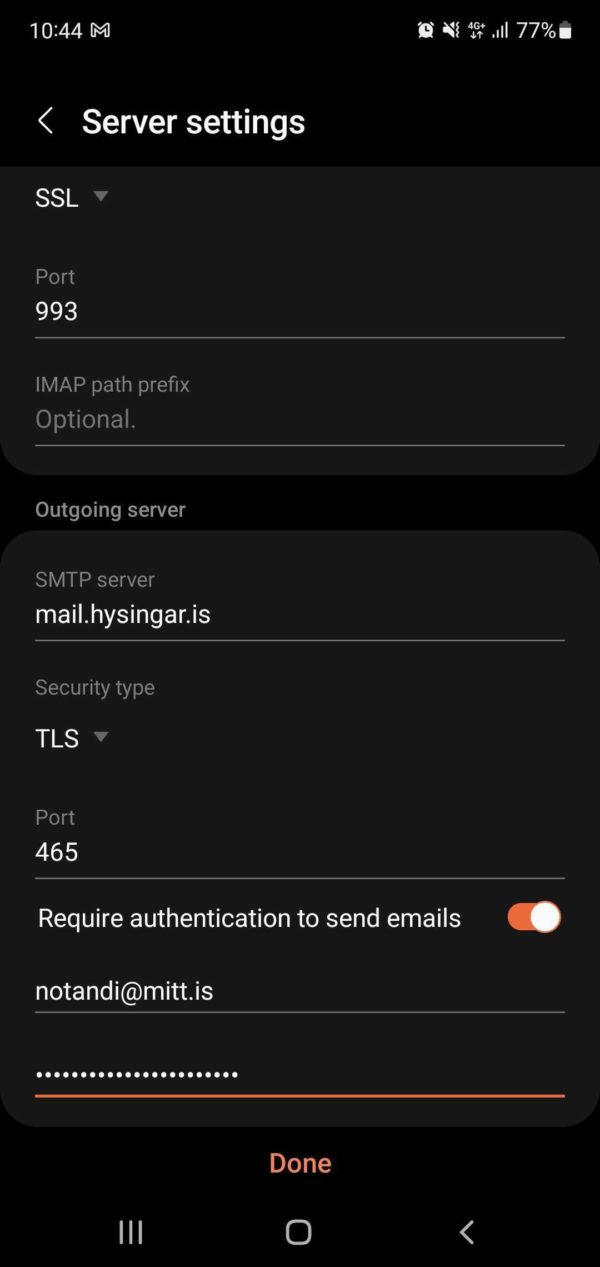
Task: Disable Require authentication to send emails
Action: (534, 917)
